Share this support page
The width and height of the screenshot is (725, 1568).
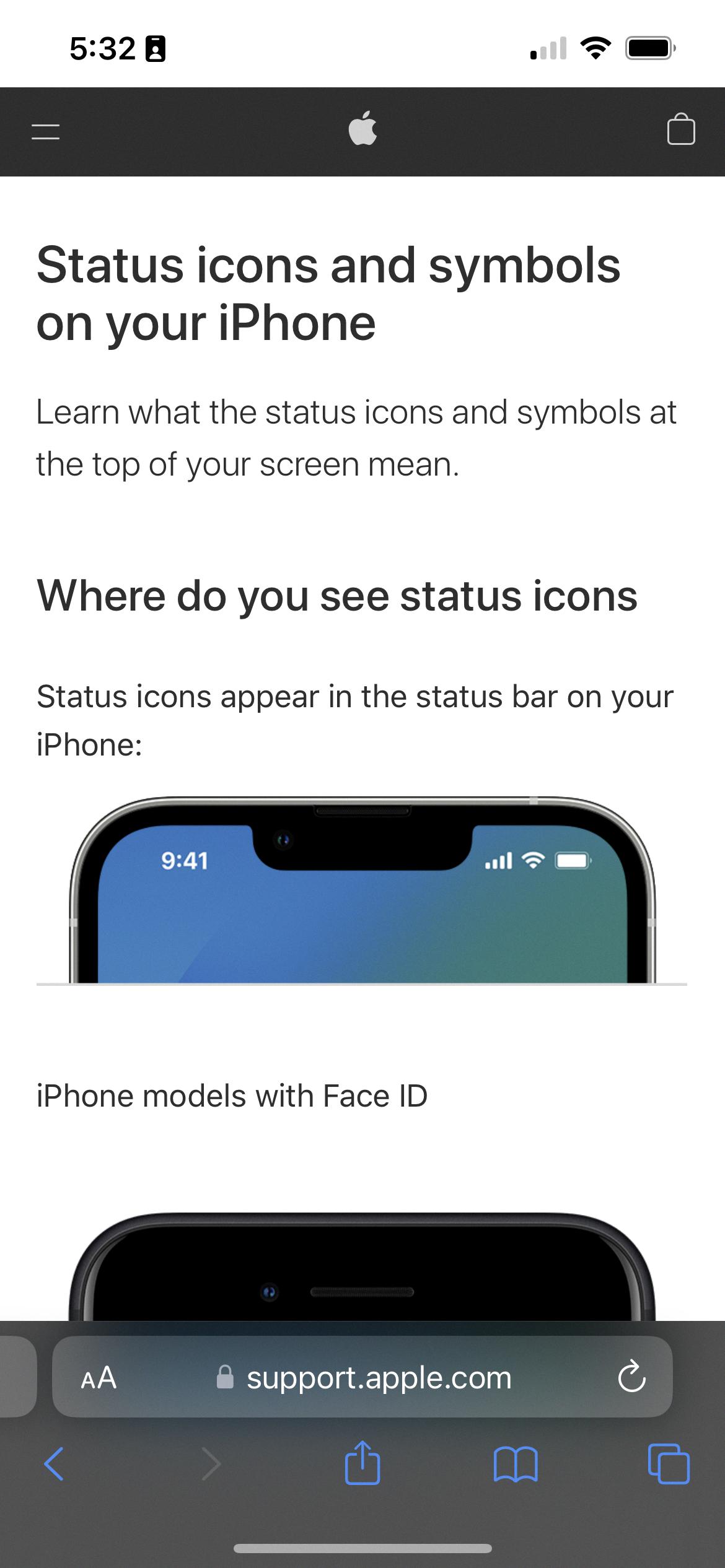pos(362,1463)
